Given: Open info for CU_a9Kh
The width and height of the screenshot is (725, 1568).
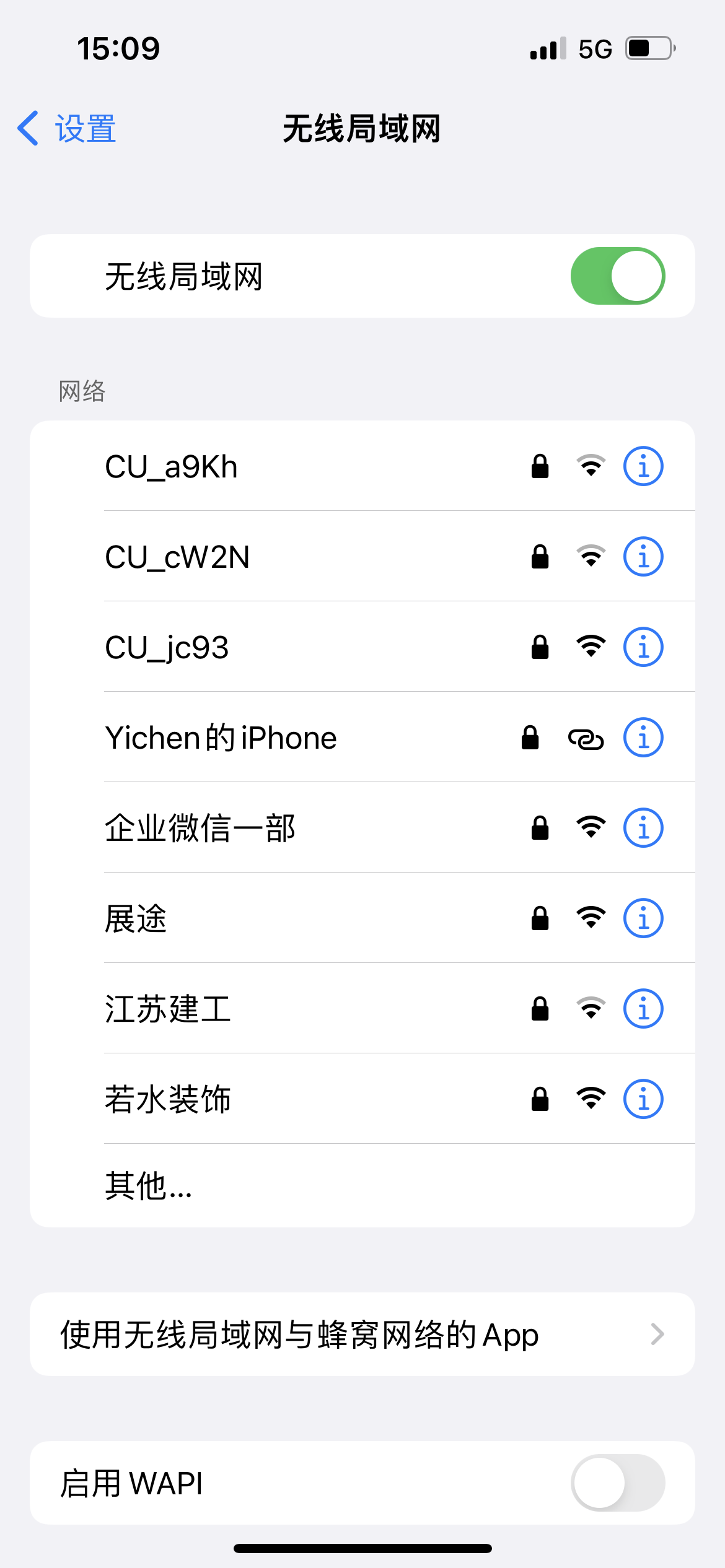Looking at the screenshot, I should click(x=643, y=466).
